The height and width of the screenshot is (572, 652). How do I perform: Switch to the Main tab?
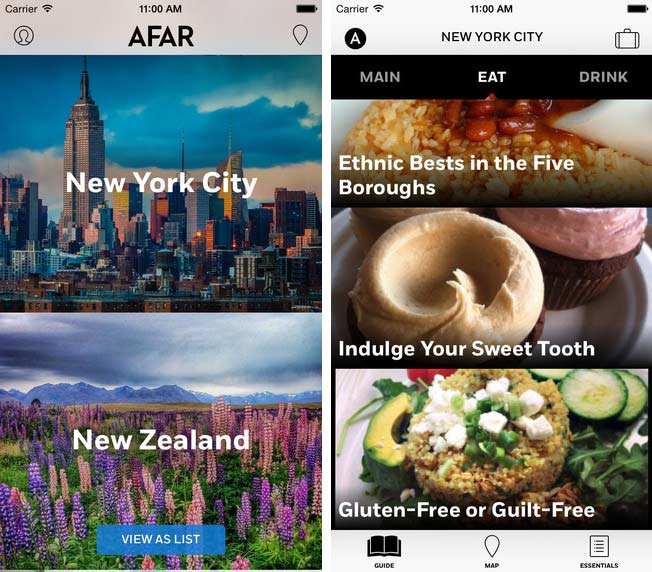380,77
